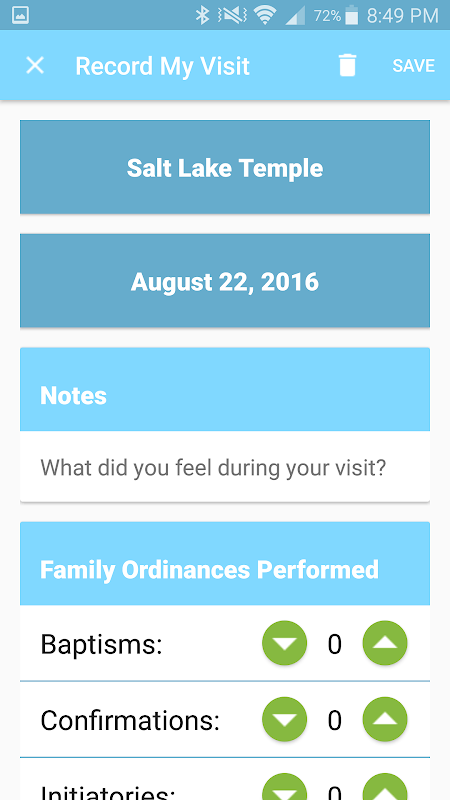The height and width of the screenshot is (800, 450).
Task: Enter notes about what you felt
Action: (x=225, y=467)
